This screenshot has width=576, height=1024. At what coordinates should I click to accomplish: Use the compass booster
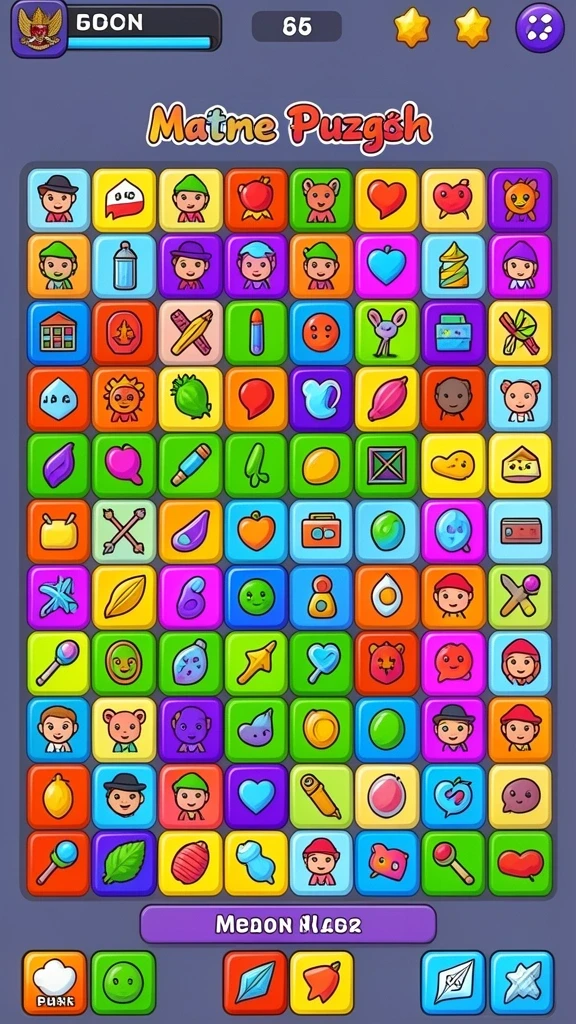click(x=453, y=982)
